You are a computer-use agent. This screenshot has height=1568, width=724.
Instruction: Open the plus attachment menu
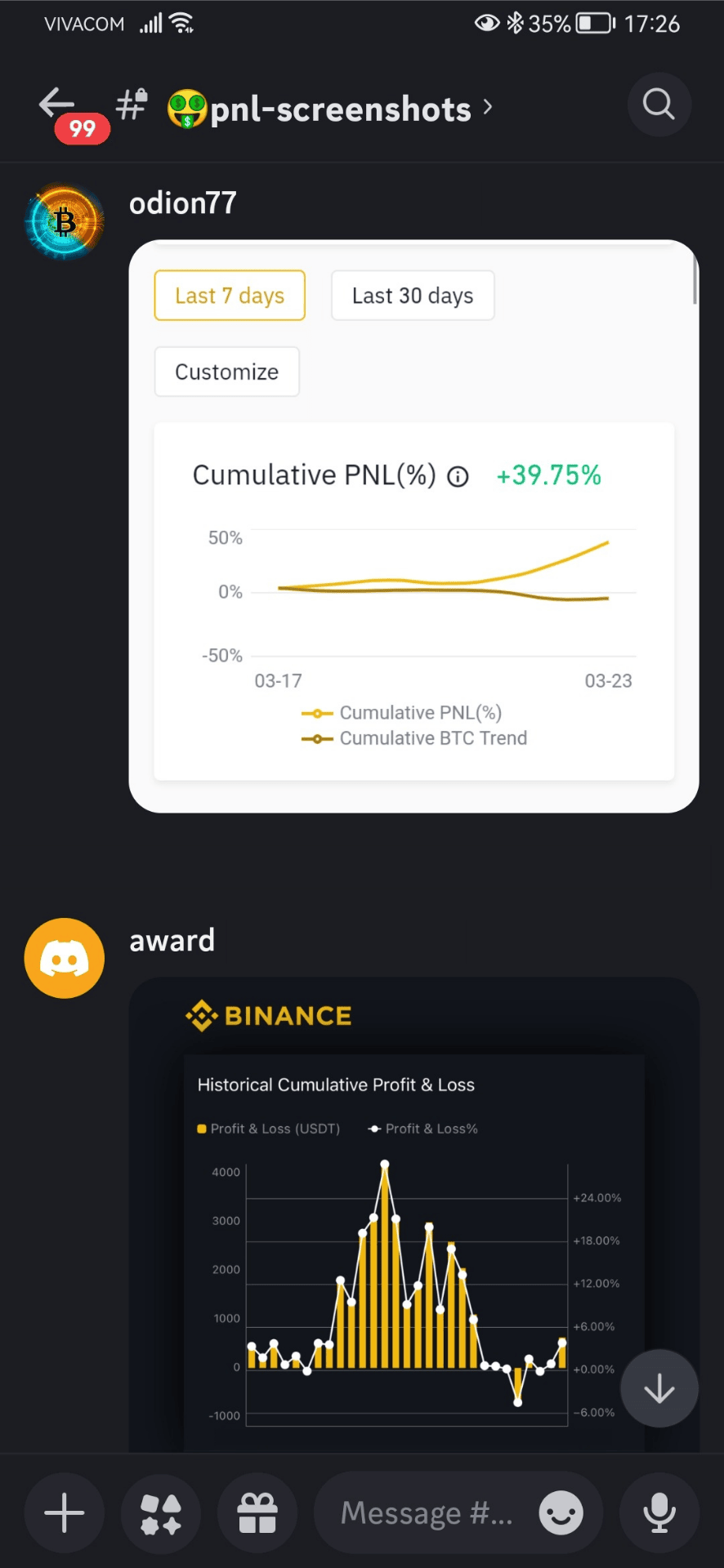(65, 1513)
